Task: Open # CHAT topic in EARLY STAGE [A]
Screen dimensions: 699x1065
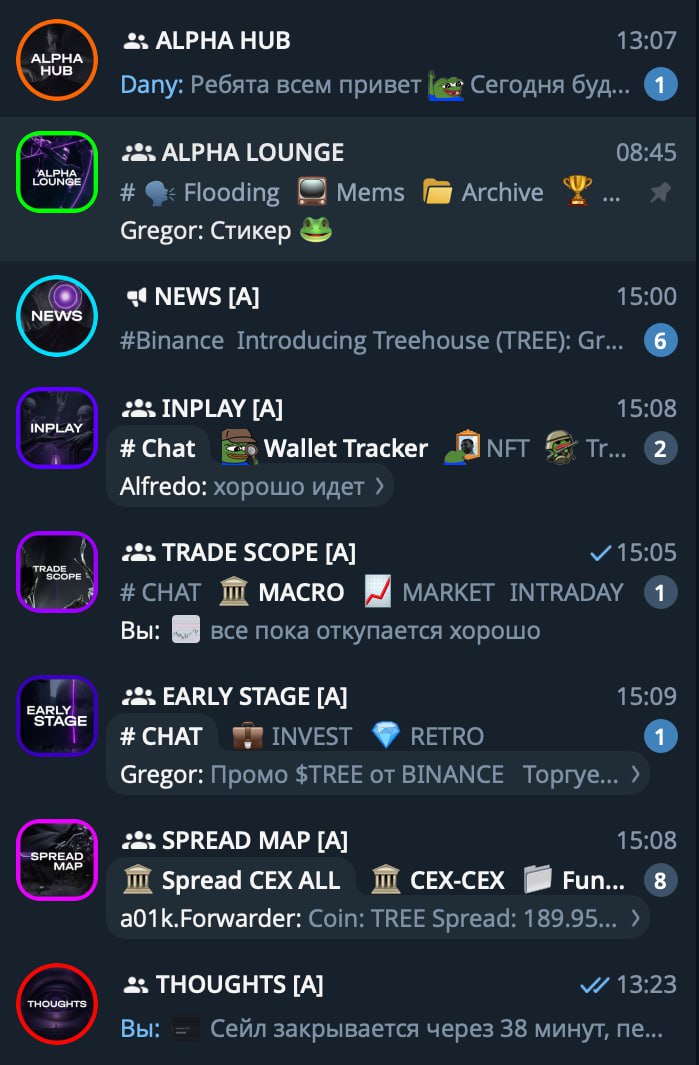Action: click(161, 737)
